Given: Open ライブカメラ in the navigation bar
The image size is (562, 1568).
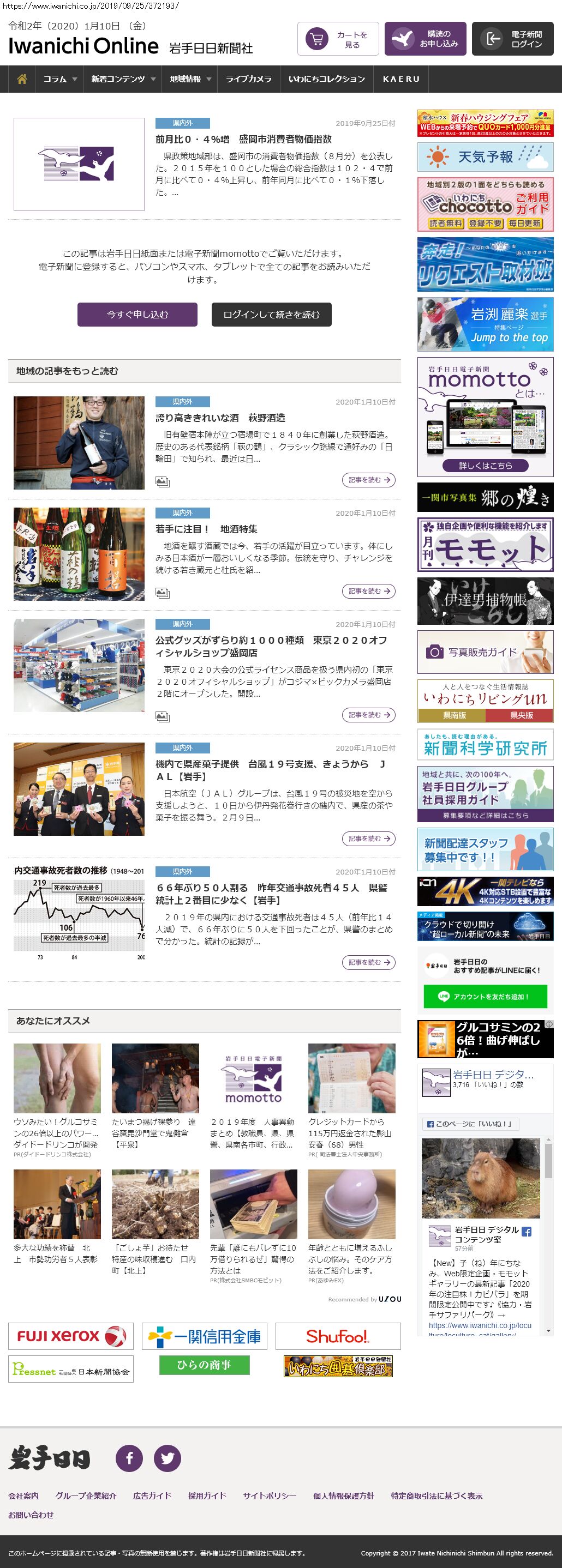Looking at the screenshot, I should coord(248,79).
